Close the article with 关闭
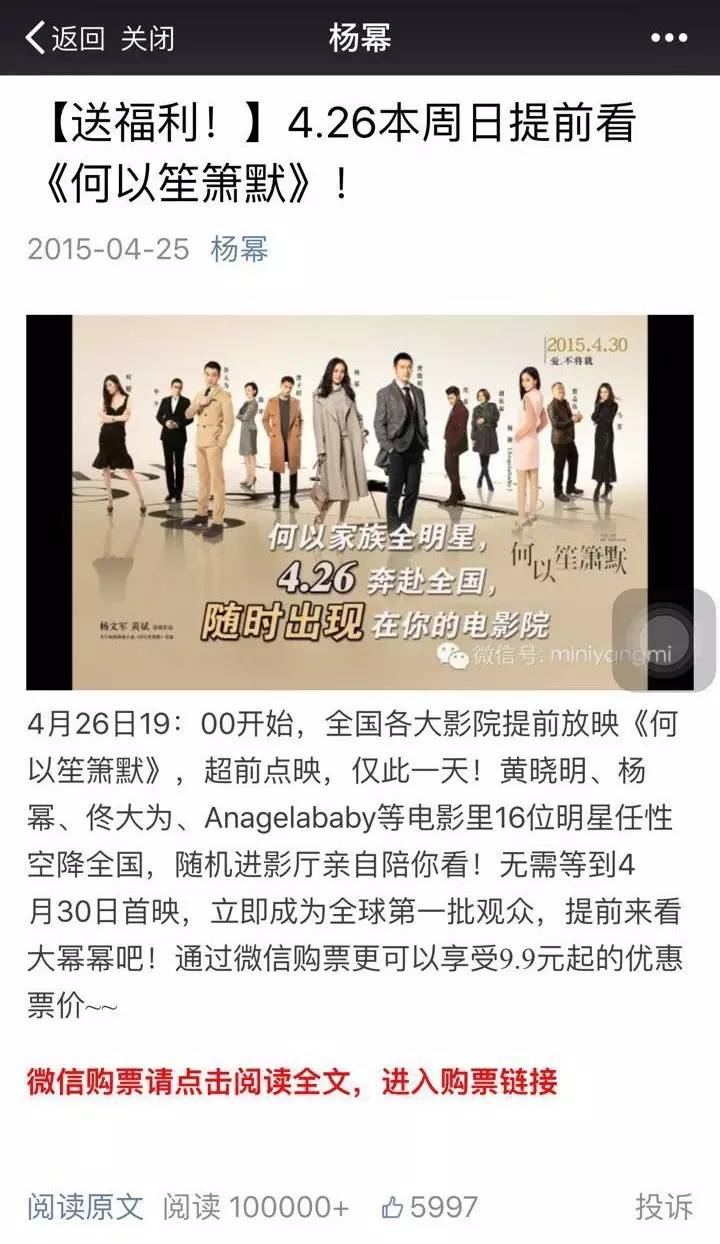 point(147,38)
